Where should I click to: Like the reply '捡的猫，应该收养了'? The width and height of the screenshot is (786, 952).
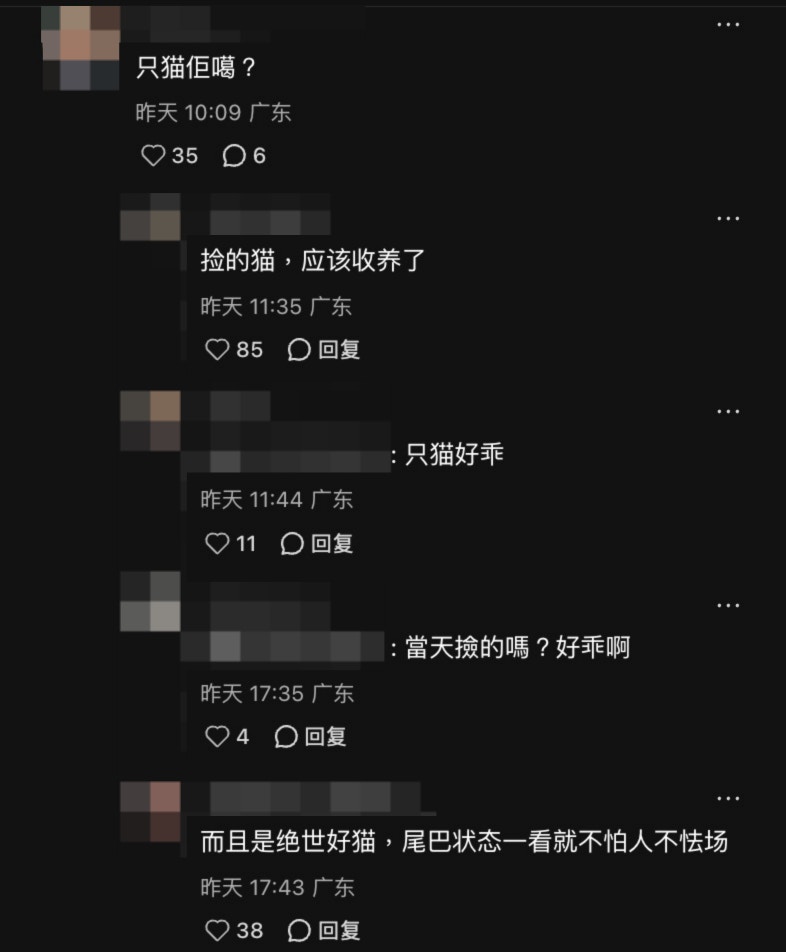click(217, 349)
